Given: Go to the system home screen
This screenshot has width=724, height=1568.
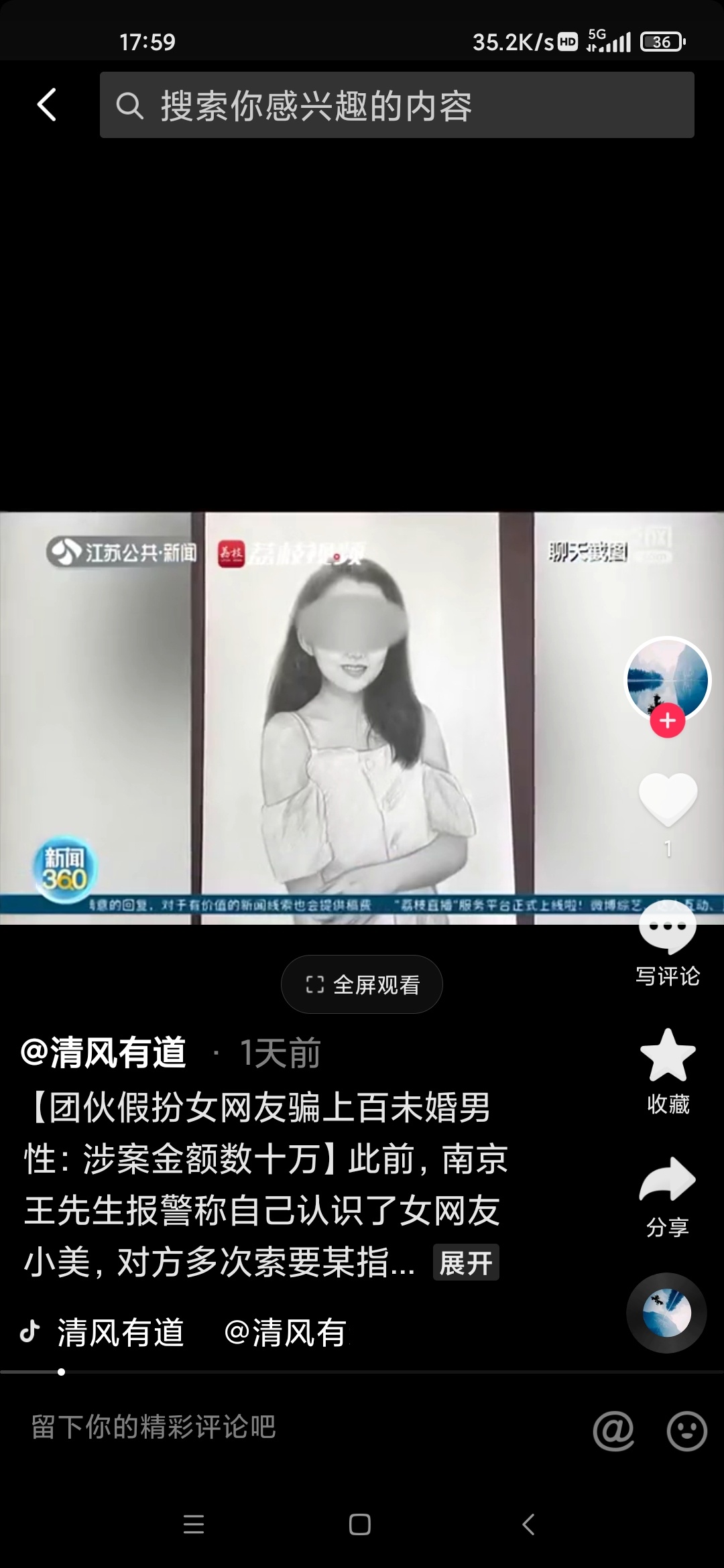Looking at the screenshot, I should (x=360, y=1524).
